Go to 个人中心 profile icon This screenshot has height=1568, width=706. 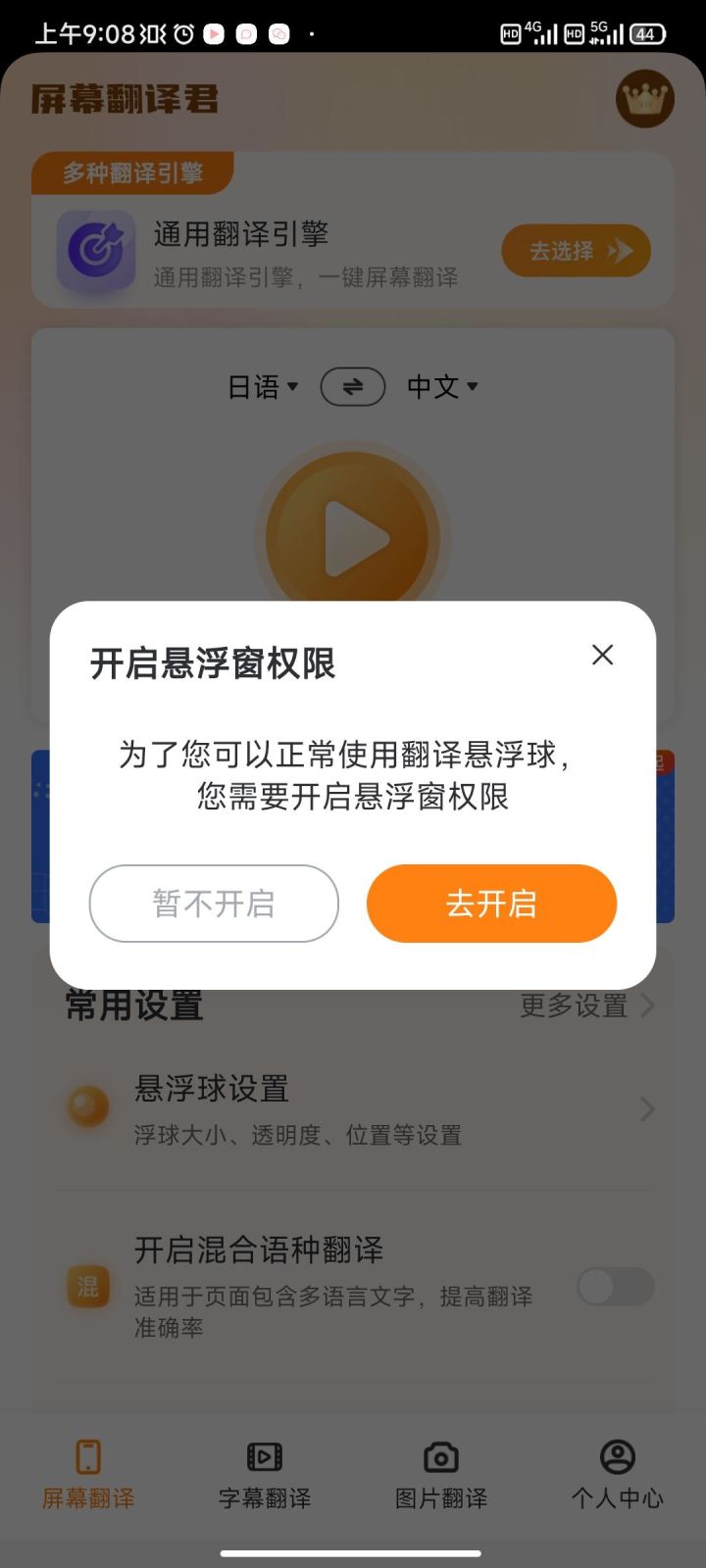click(616, 1455)
